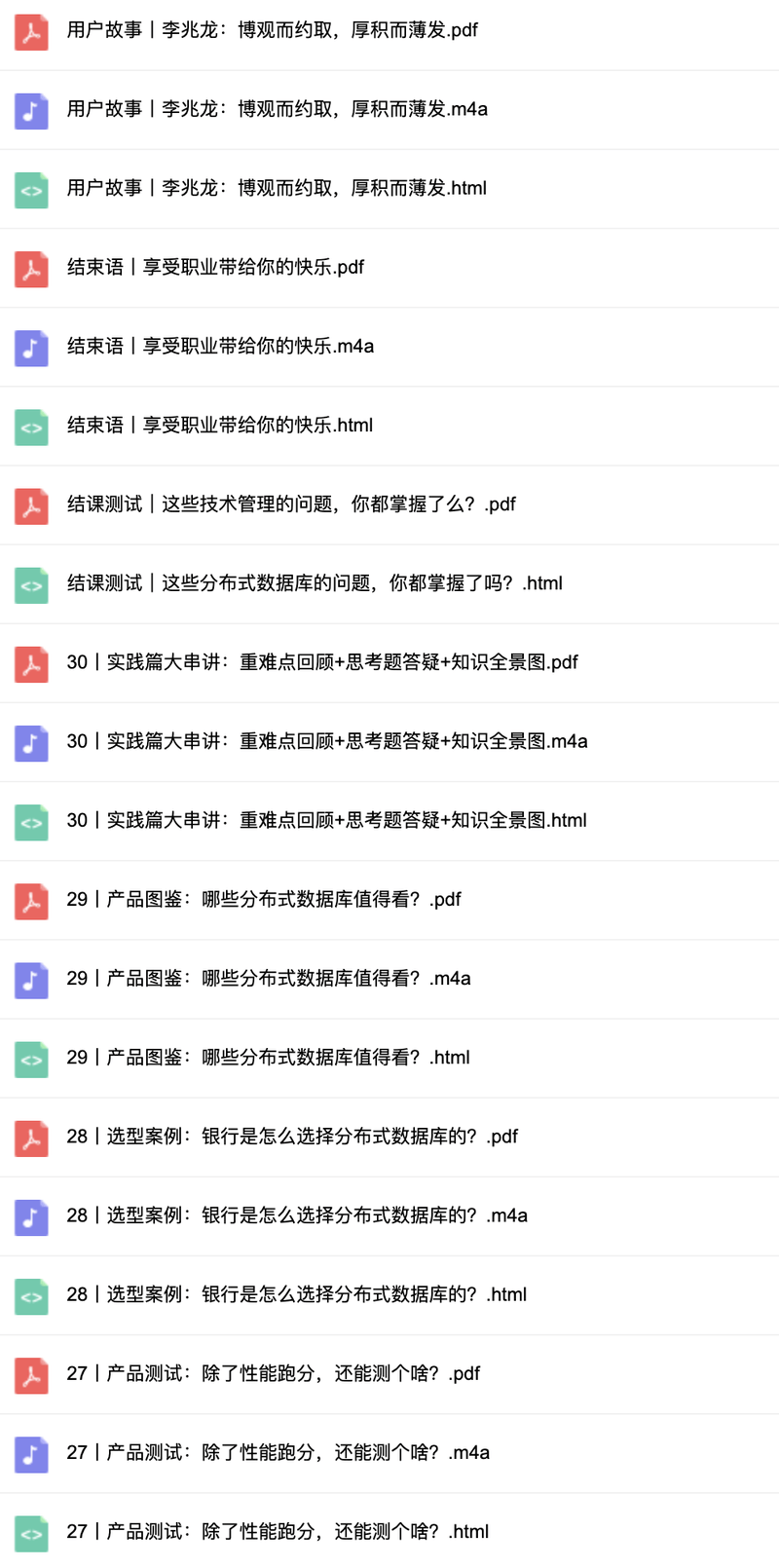Play 结束语 享受职业带给你的快乐.m4a

pos(220,347)
